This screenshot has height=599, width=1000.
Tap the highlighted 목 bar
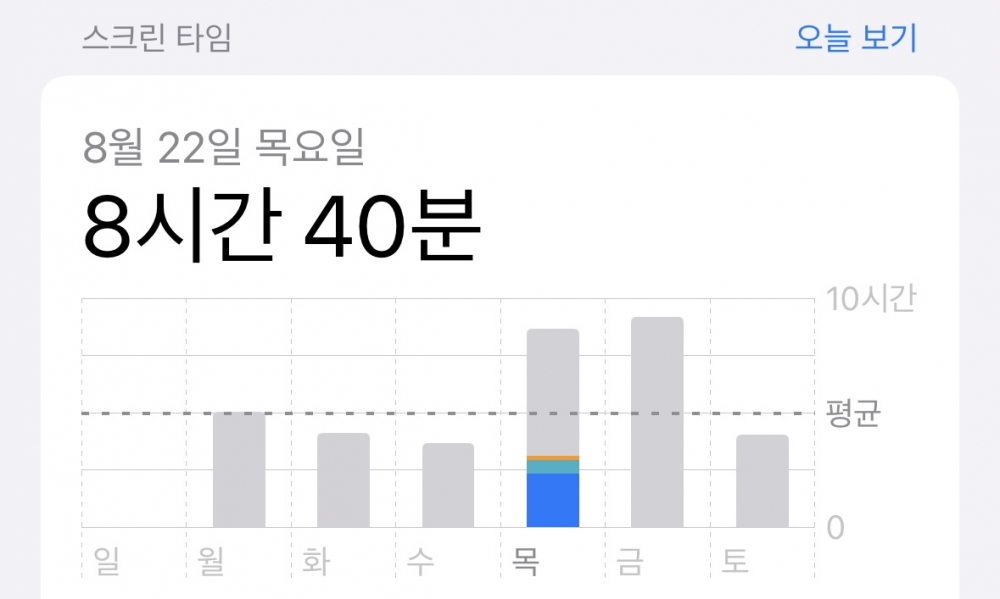tap(553, 428)
